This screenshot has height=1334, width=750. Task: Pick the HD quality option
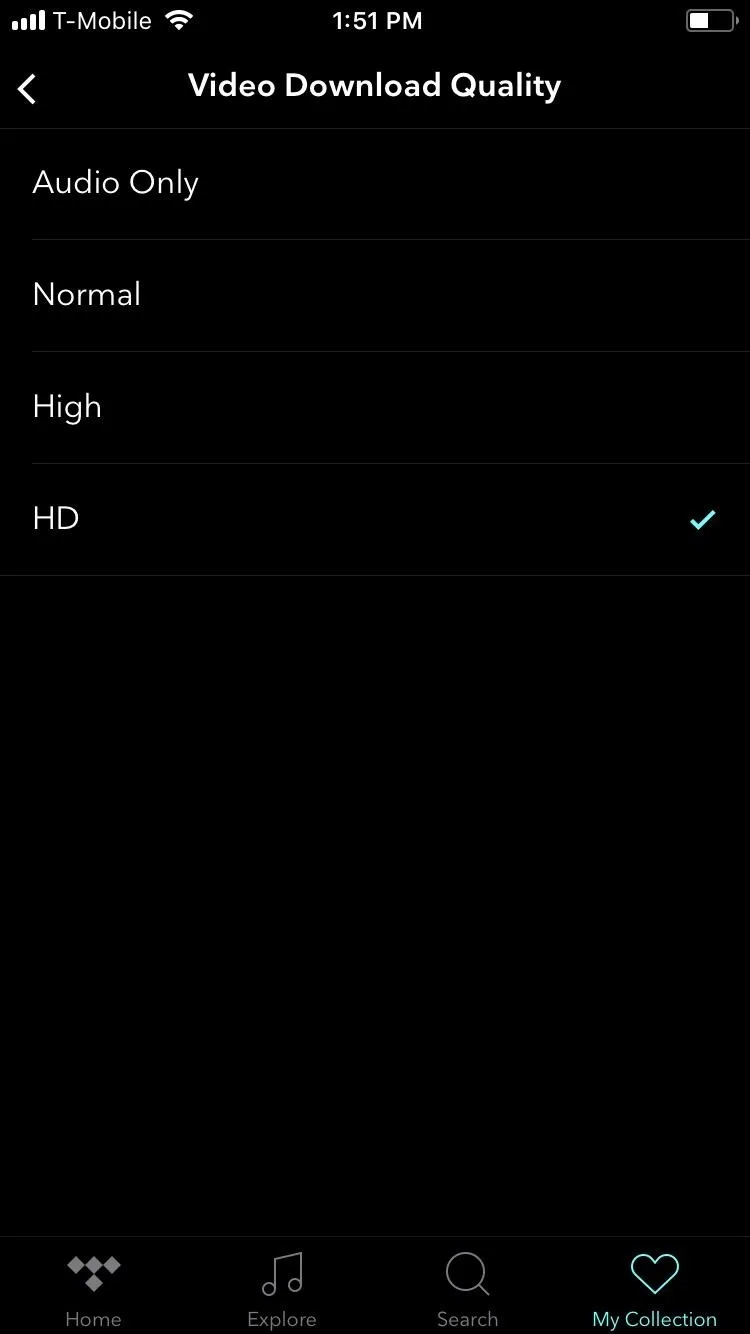pyautogui.click(x=375, y=520)
